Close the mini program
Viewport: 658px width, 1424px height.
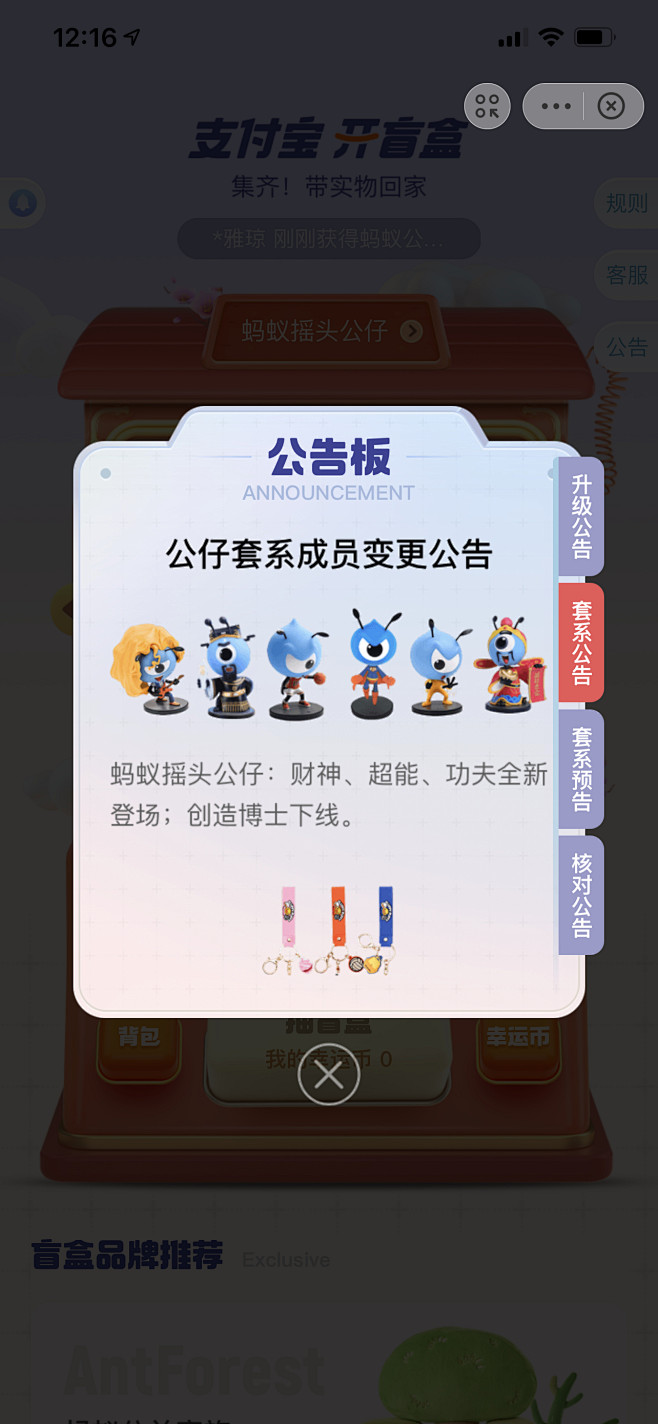(611, 106)
